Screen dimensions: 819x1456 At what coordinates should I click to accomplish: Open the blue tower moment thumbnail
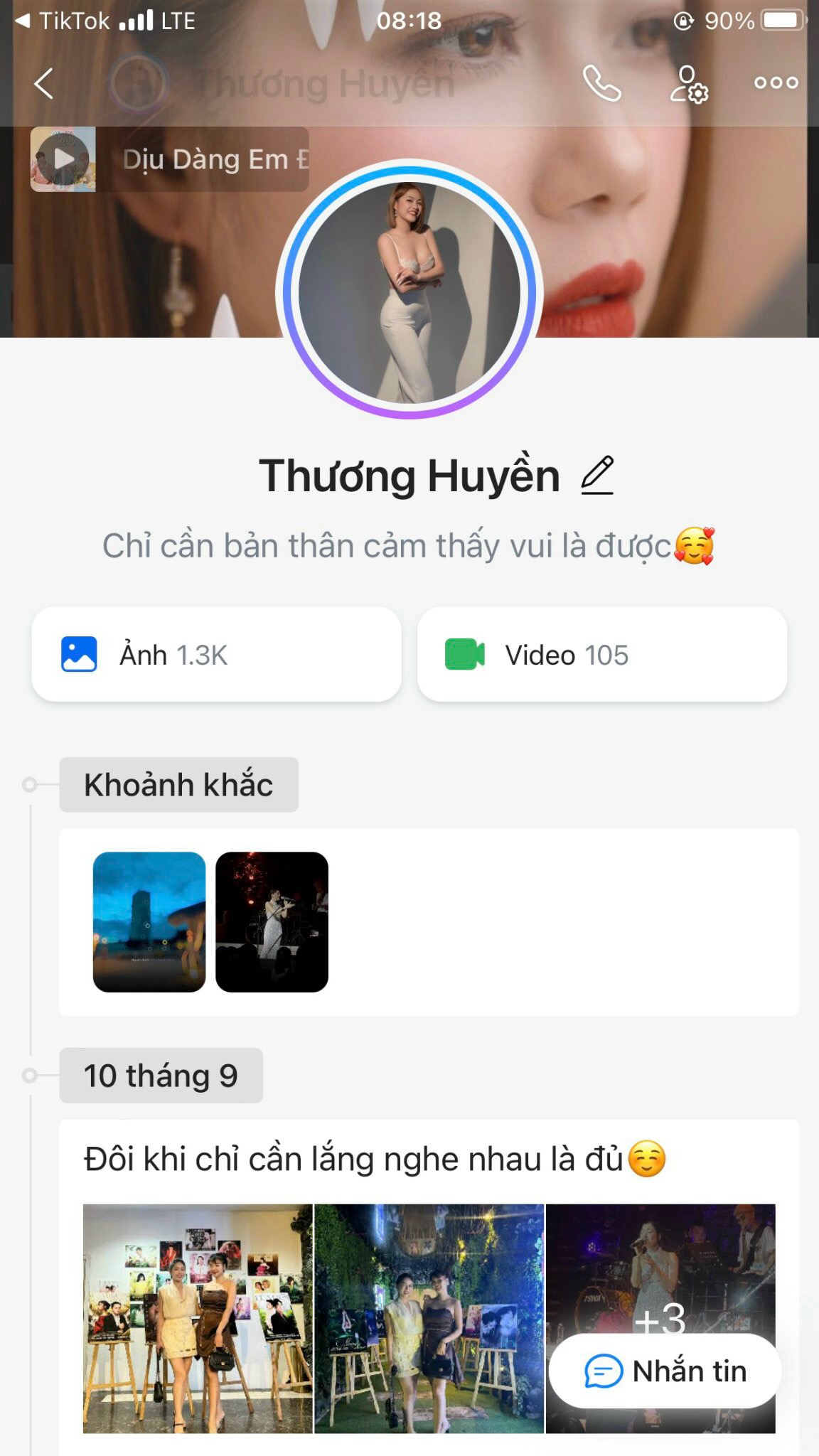tap(149, 921)
